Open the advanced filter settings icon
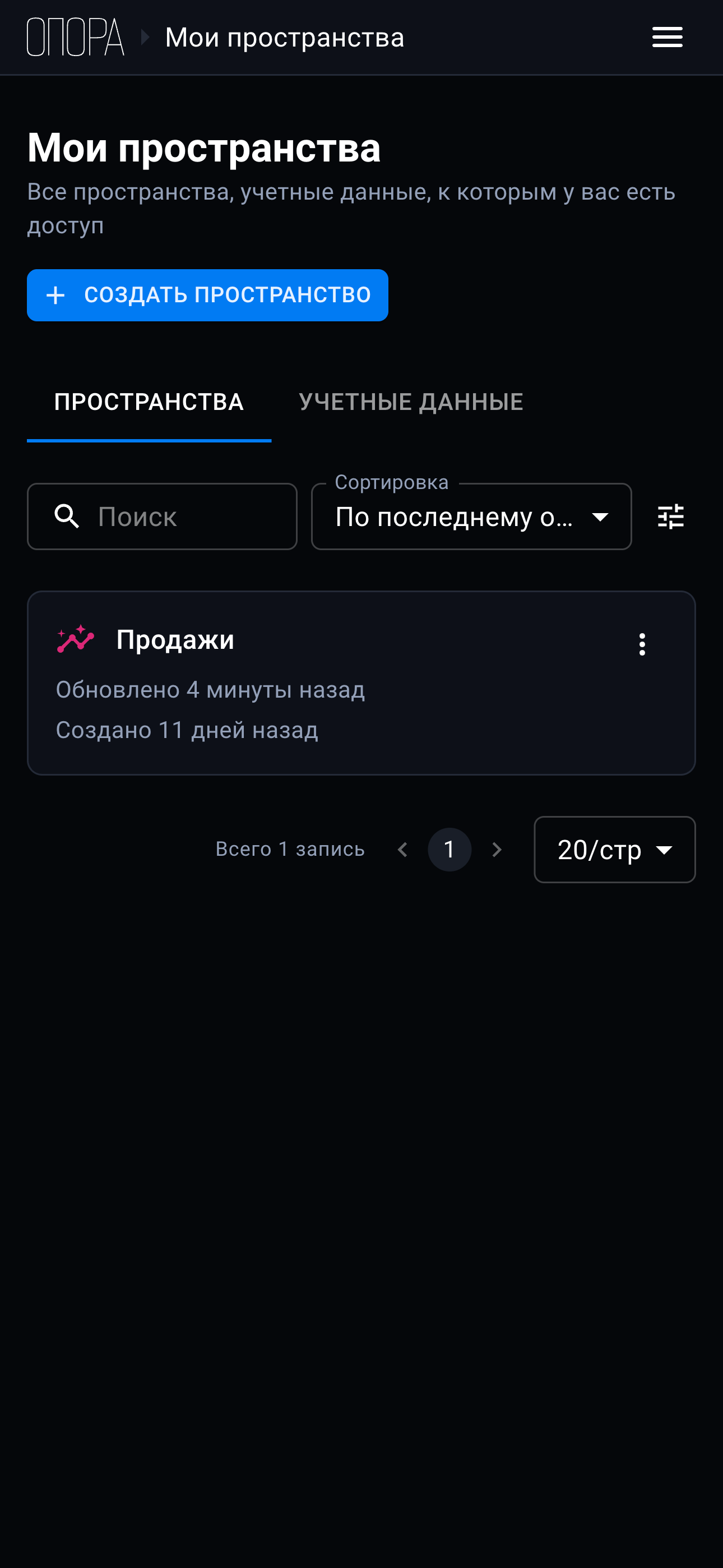Screen dimensions: 723x1568 (670, 516)
